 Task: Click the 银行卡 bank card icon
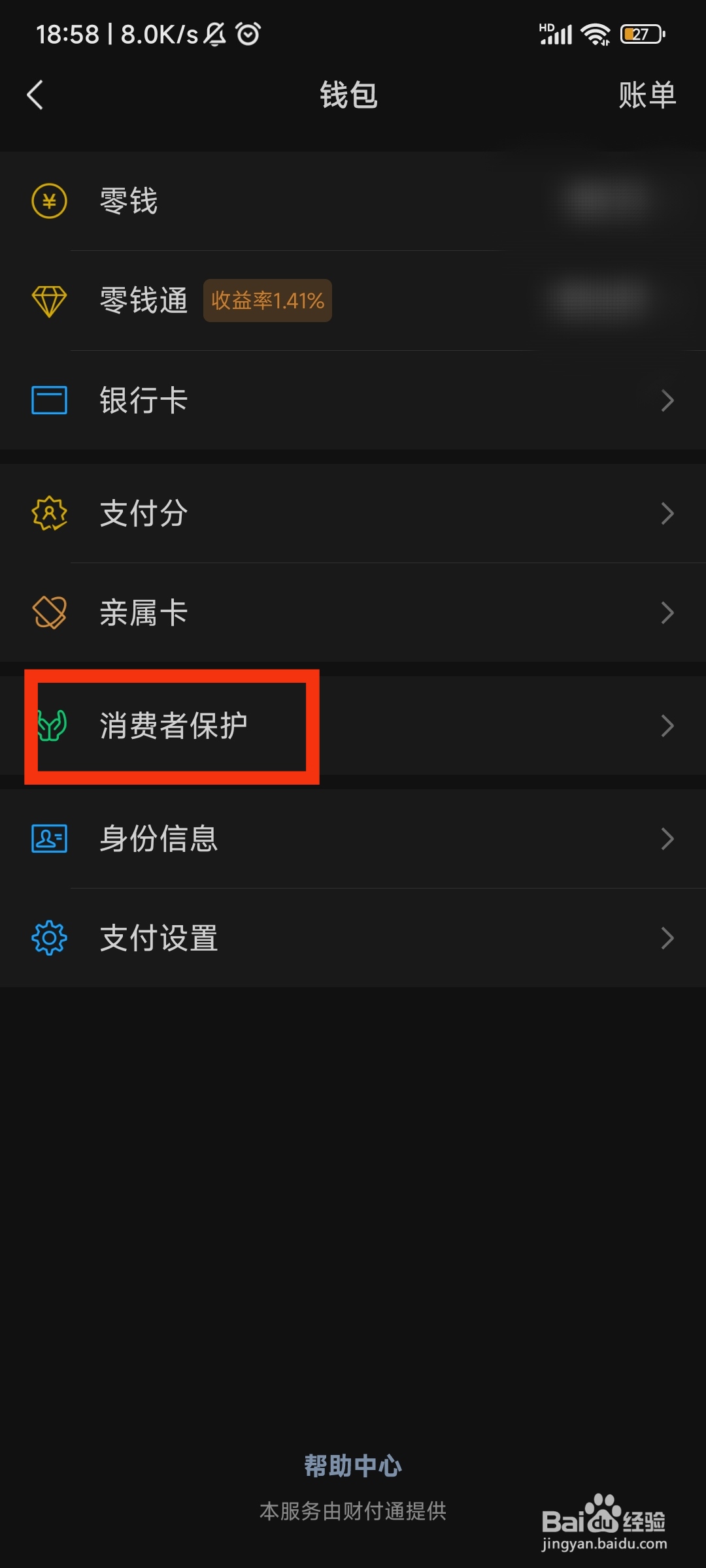pyautogui.click(x=48, y=400)
